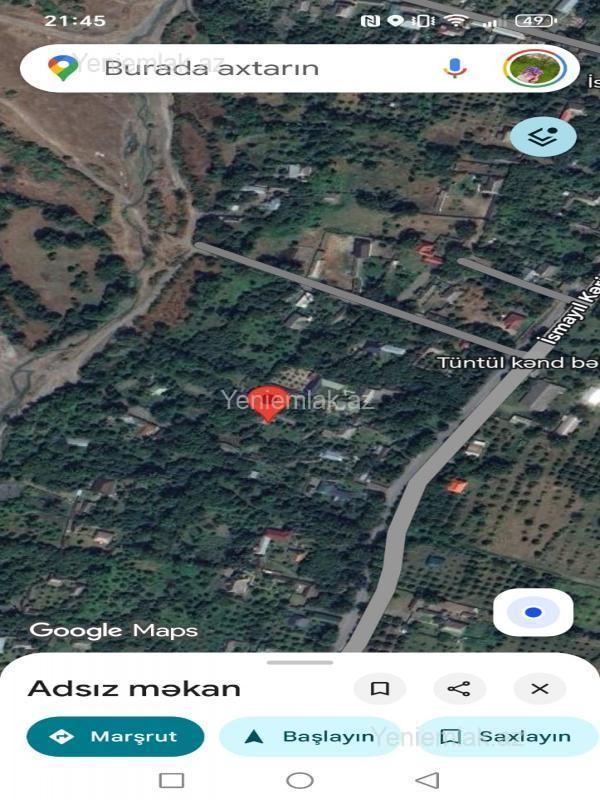Go to the home screen
This screenshot has width=600, height=800.
300,780
